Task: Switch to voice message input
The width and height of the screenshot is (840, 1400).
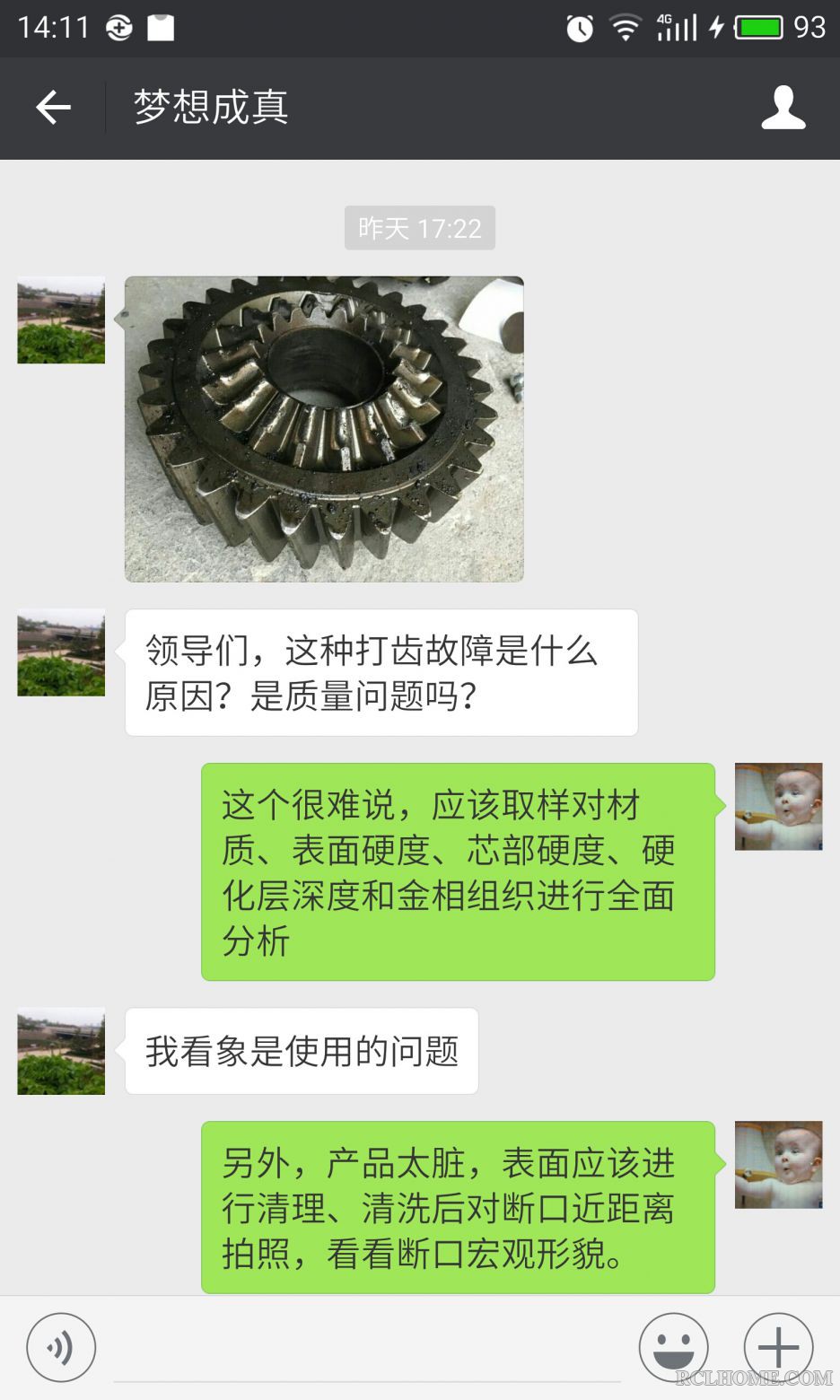Action: pos(61,1348)
